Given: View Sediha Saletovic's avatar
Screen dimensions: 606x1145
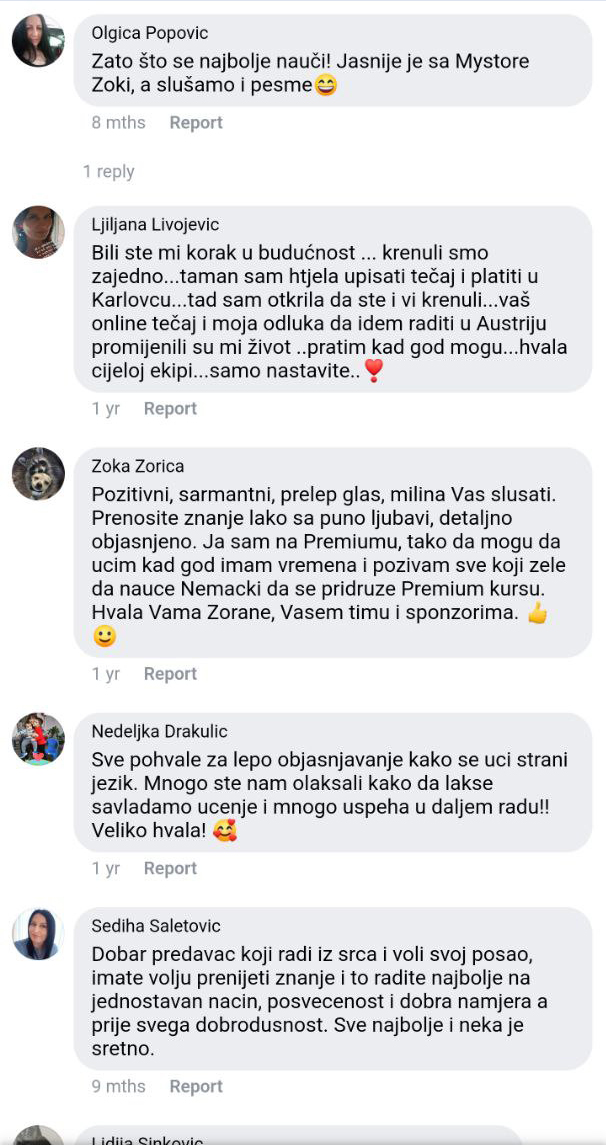Looking at the screenshot, I should tap(38, 934).
